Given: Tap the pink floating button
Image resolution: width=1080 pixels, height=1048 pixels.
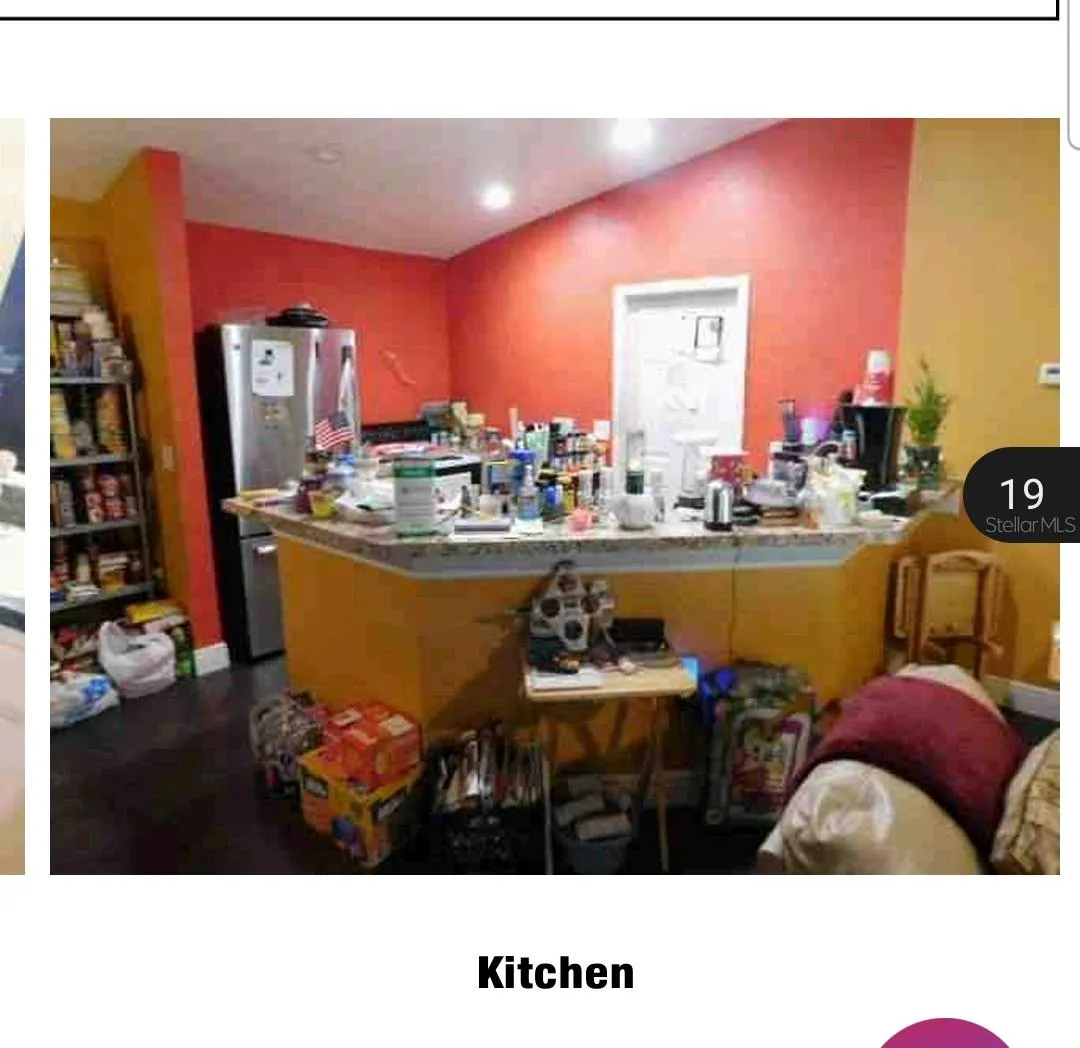Looking at the screenshot, I should [944, 1036].
